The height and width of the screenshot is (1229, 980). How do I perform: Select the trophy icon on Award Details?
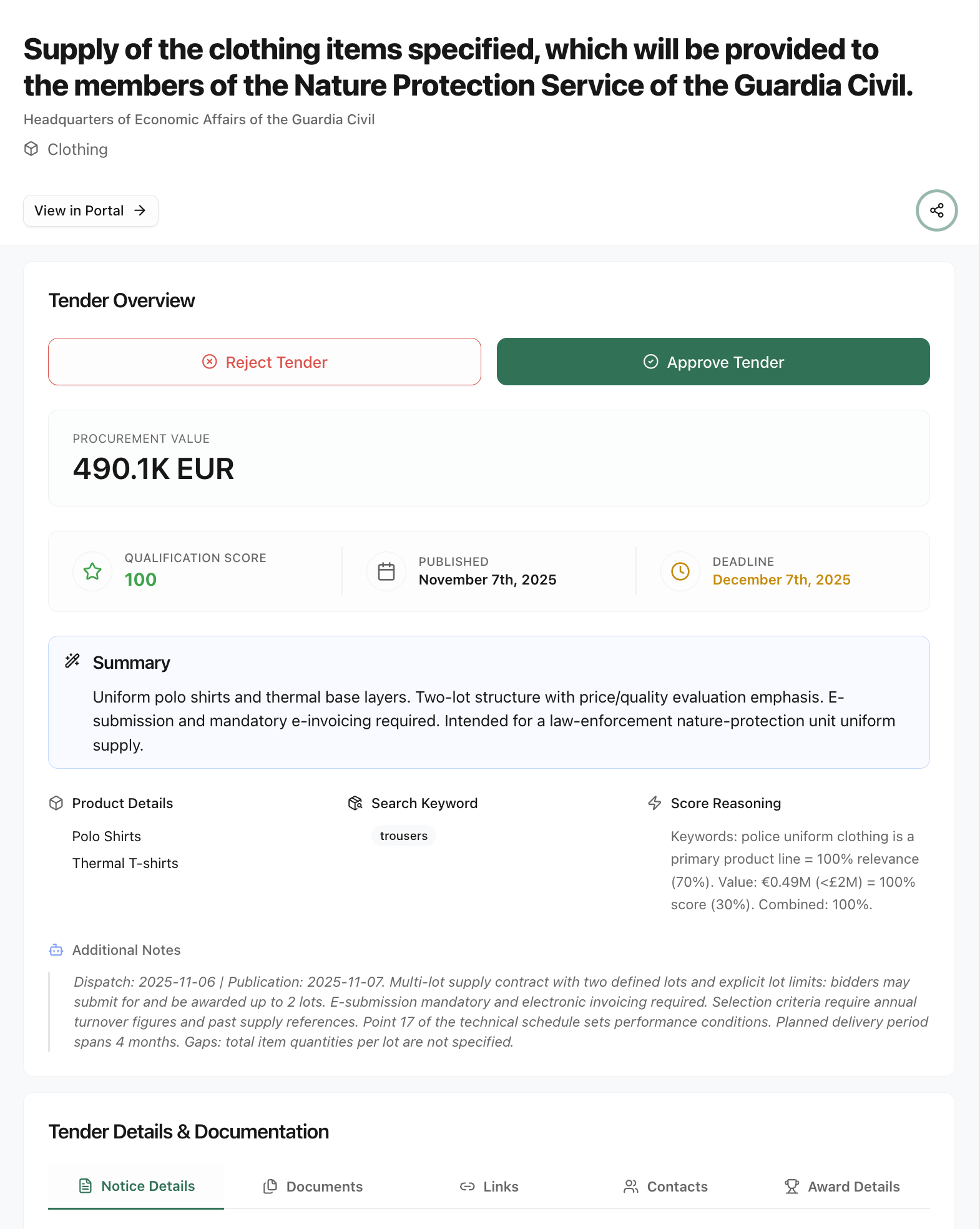[x=791, y=1186]
